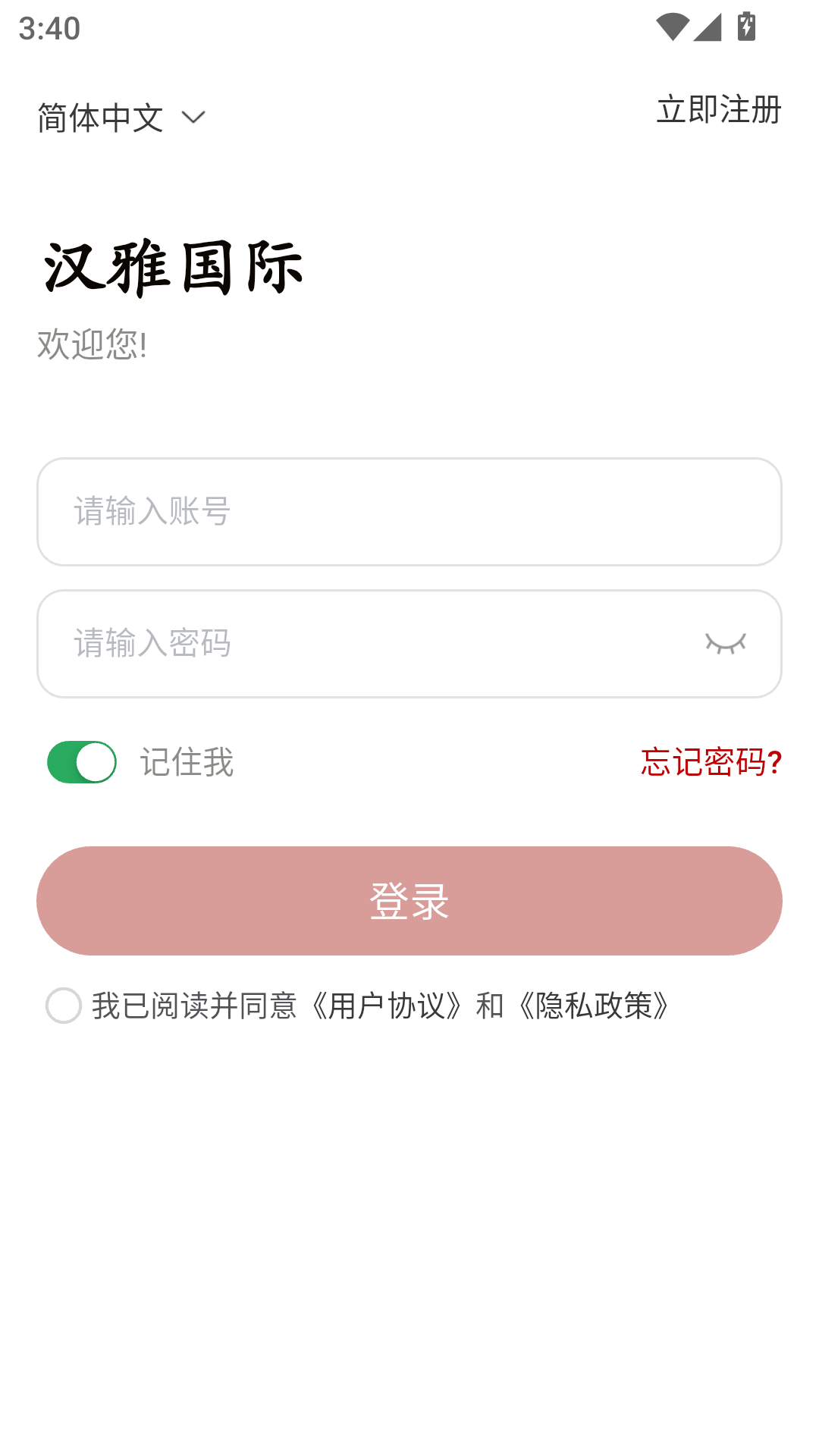Select 立即注册 in the top right
The height and width of the screenshot is (1456, 819).
point(717,110)
